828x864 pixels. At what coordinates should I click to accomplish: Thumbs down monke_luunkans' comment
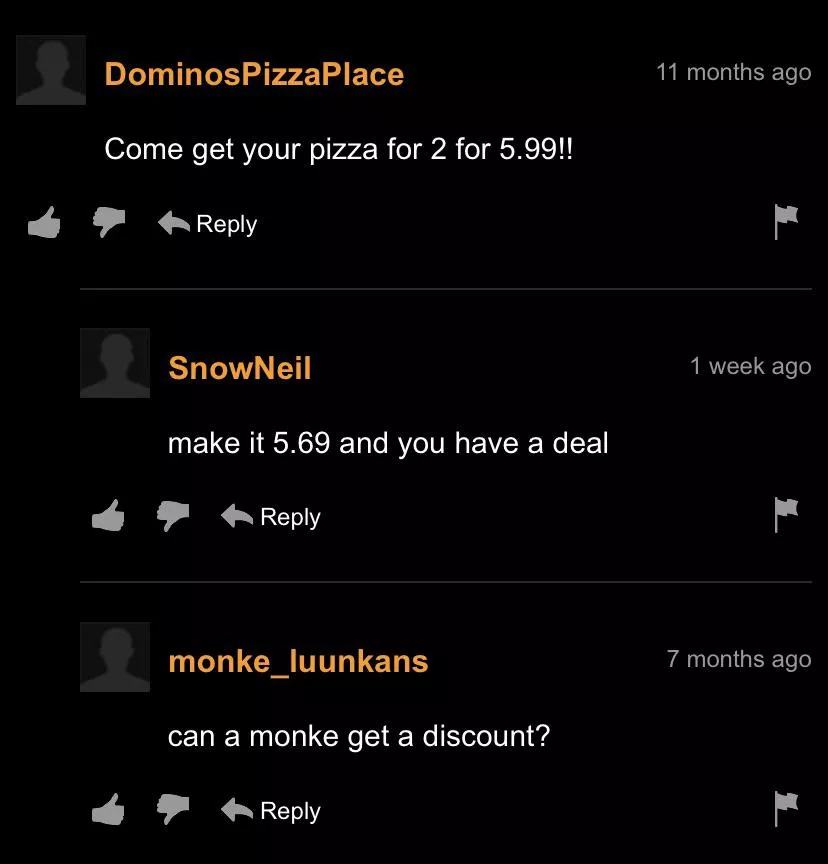(x=172, y=809)
